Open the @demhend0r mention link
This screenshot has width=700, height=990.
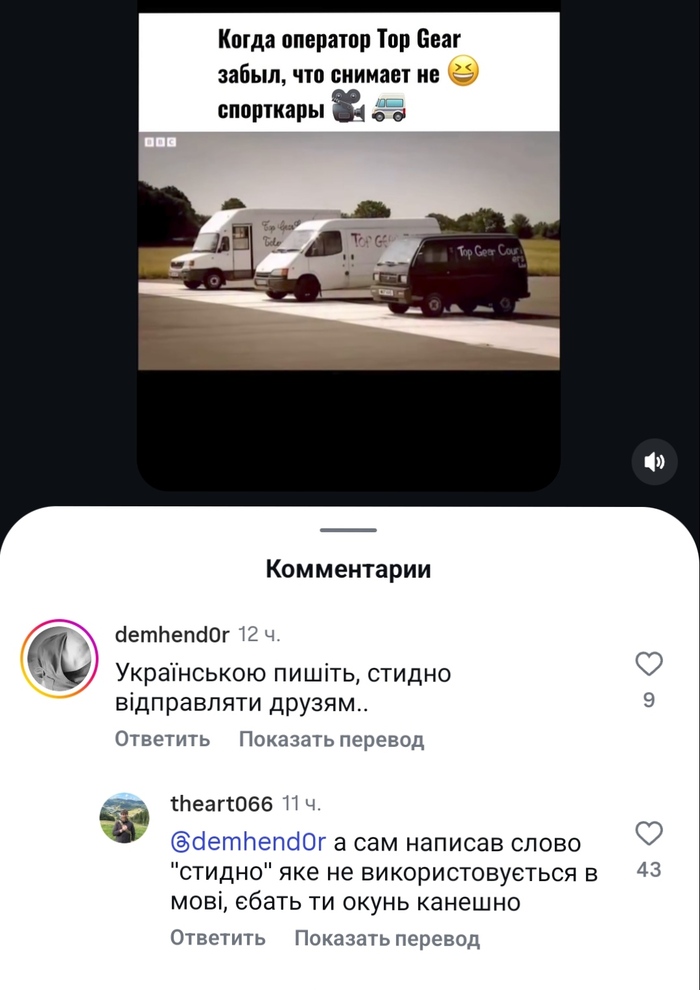tap(248, 843)
